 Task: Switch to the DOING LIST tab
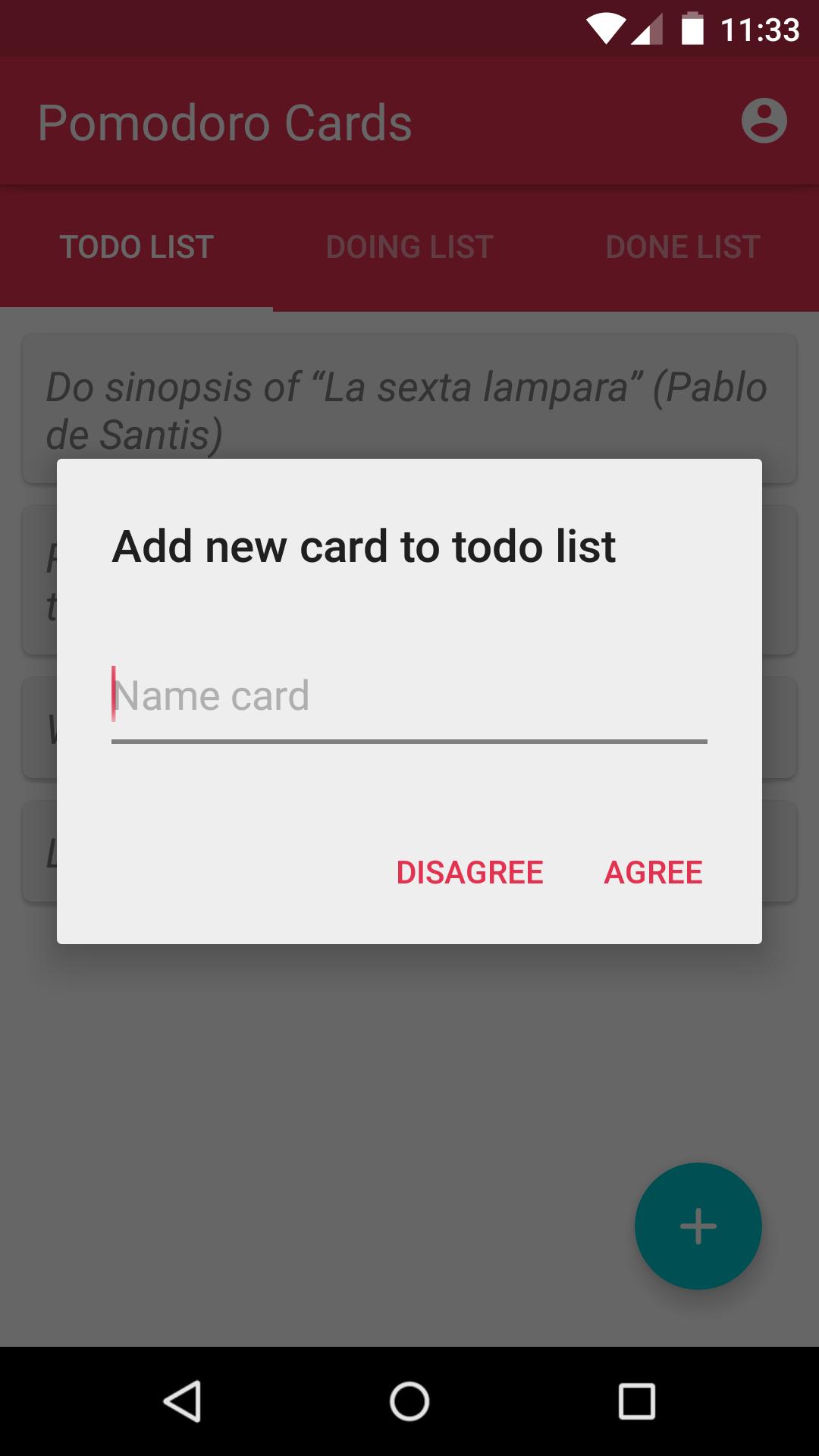tap(409, 246)
